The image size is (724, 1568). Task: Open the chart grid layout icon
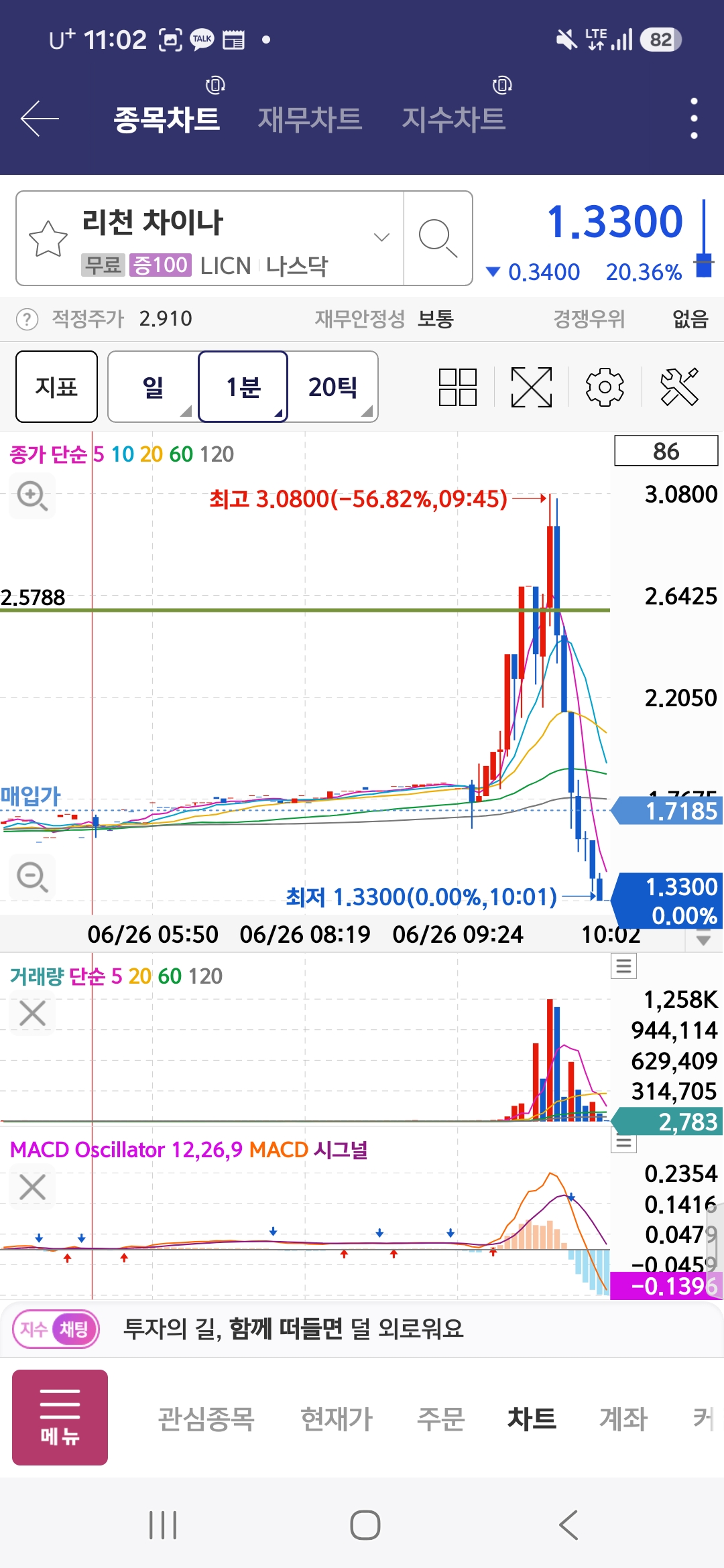tap(458, 387)
